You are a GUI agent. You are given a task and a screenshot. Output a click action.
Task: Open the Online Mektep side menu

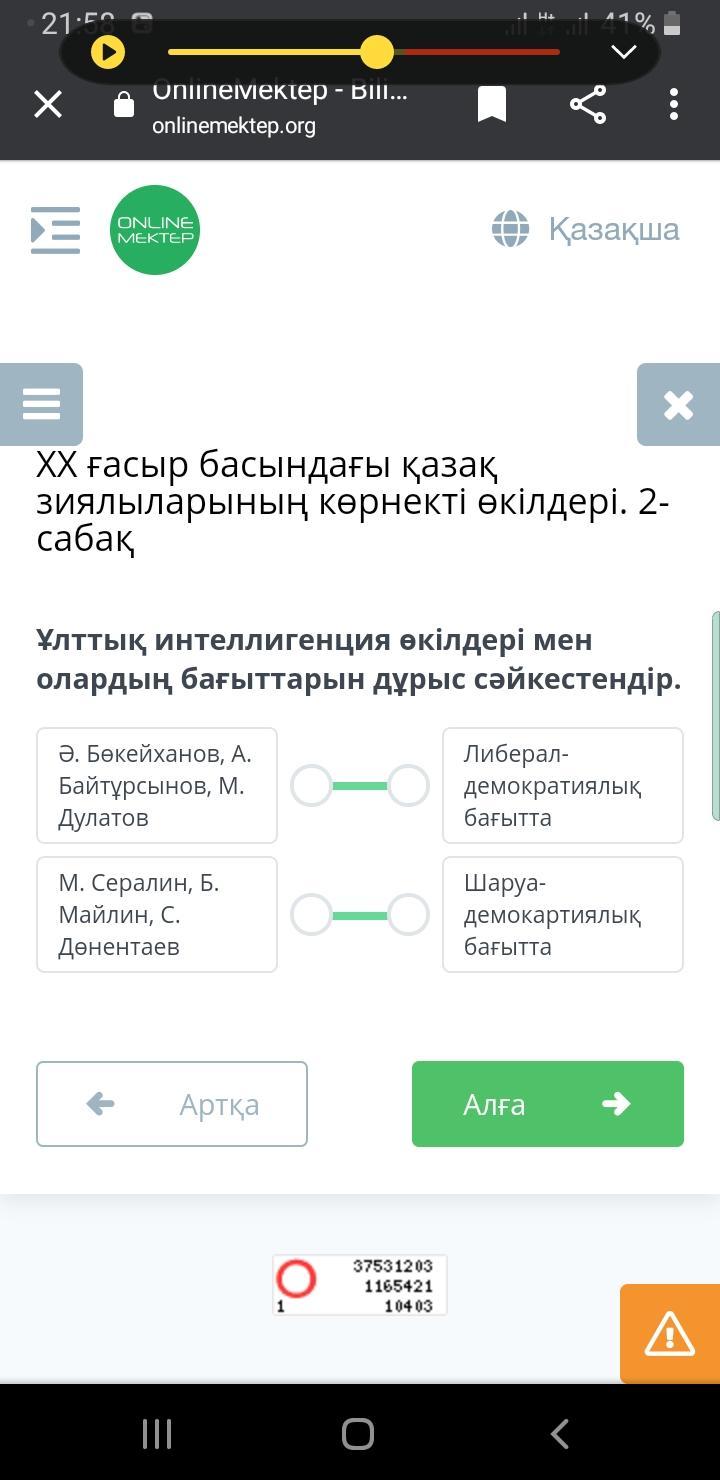pyautogui.click(x=55, y=230)
